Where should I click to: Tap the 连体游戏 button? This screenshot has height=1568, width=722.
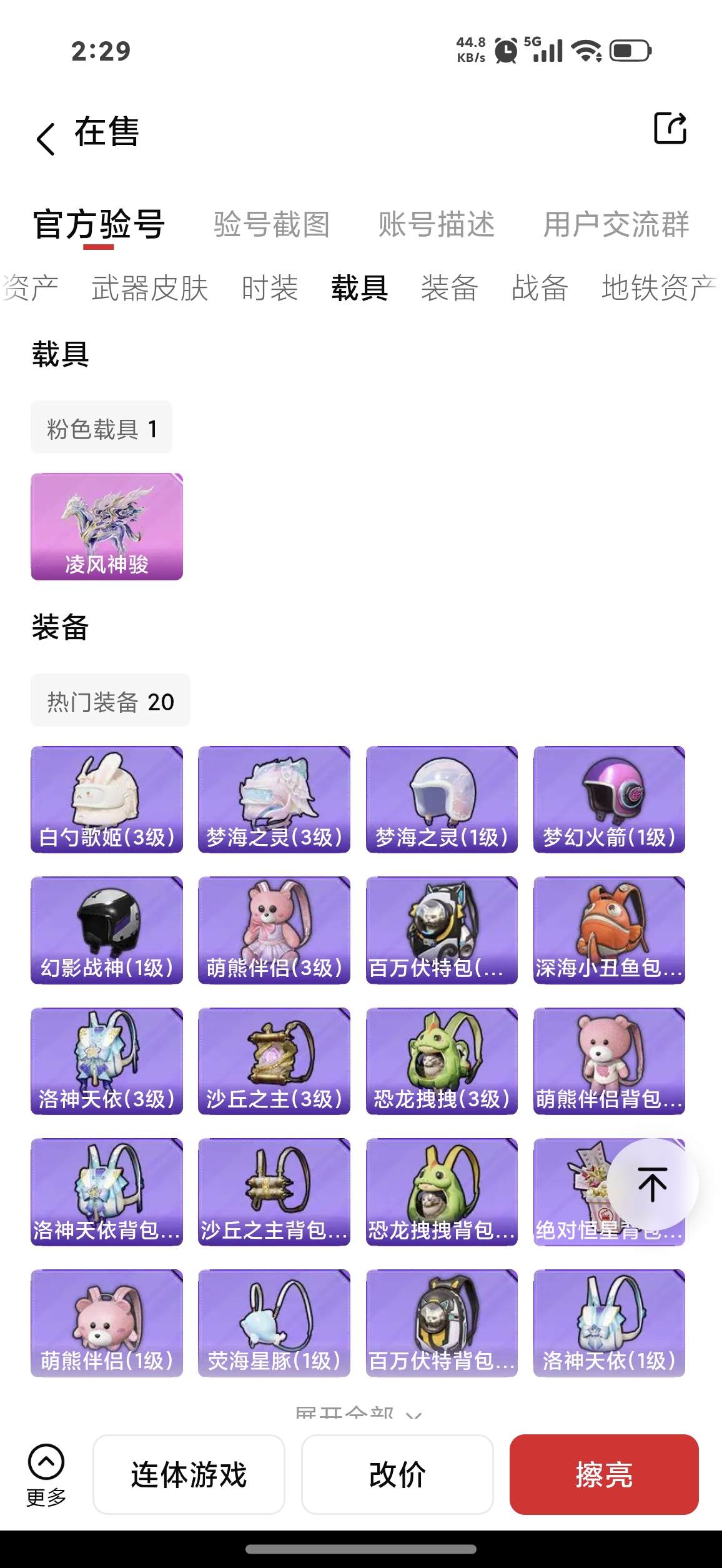(189, 1474)
